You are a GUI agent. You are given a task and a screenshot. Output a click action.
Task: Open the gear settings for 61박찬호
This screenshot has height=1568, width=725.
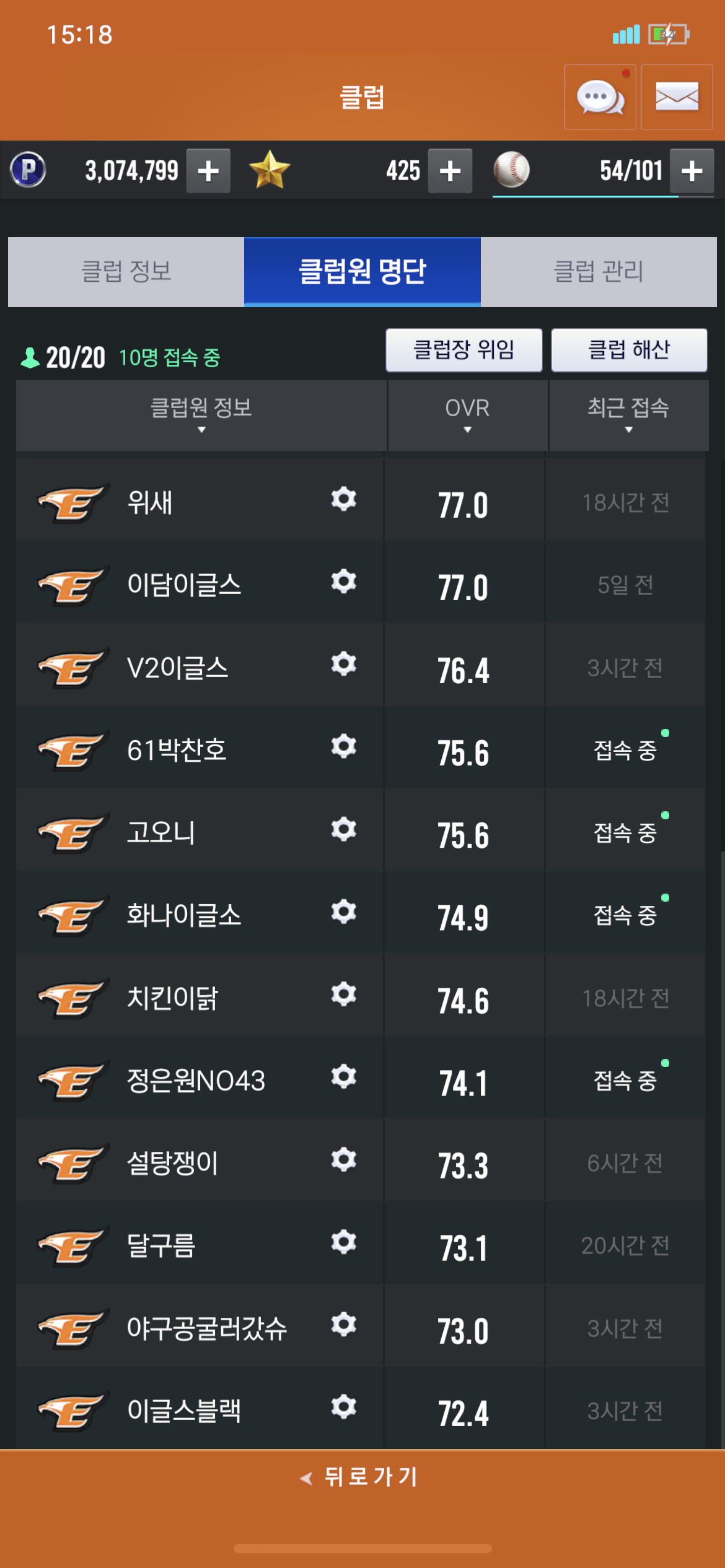tap(343, 747)
